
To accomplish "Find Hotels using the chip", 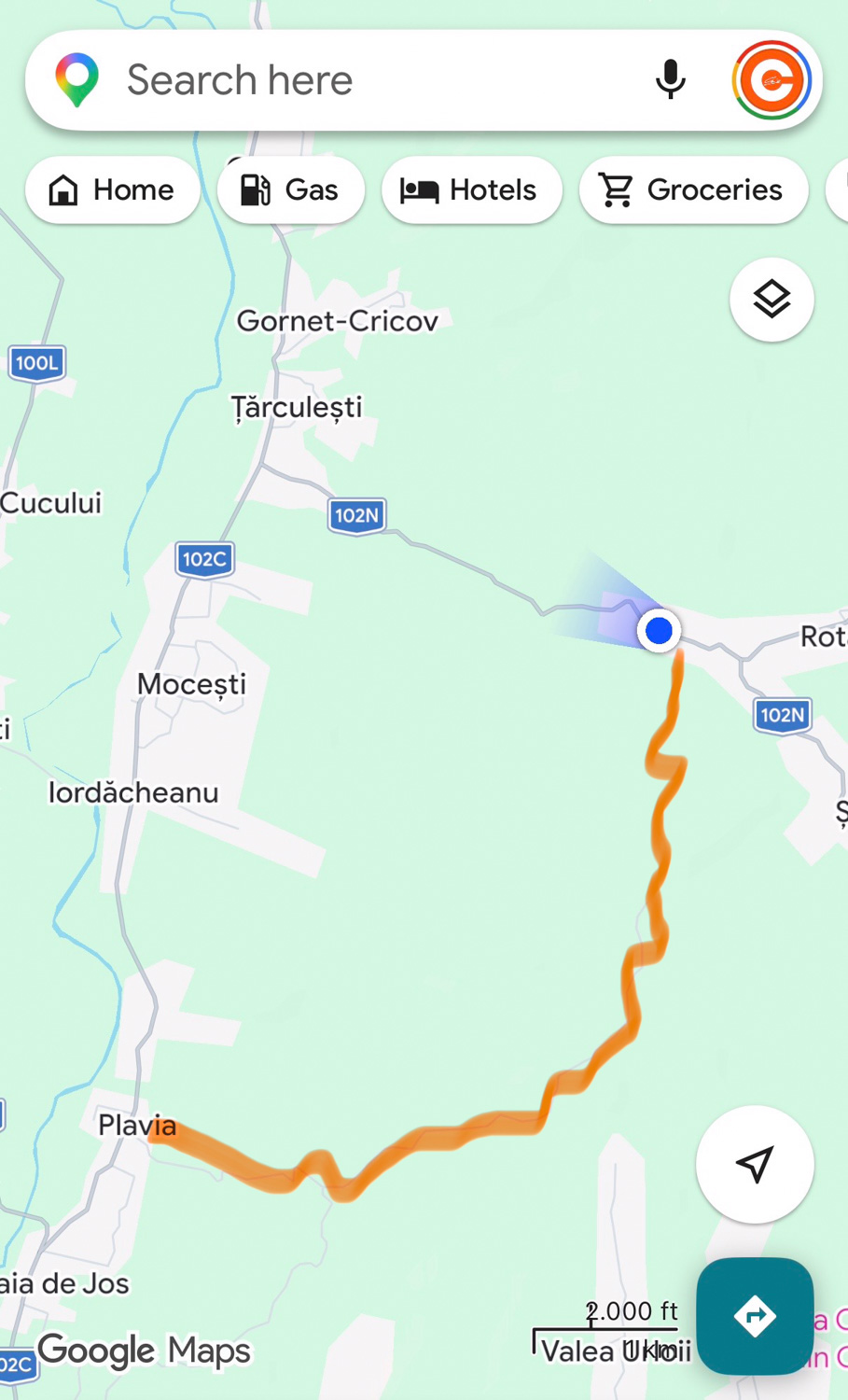I will click(x=471, y=190).
